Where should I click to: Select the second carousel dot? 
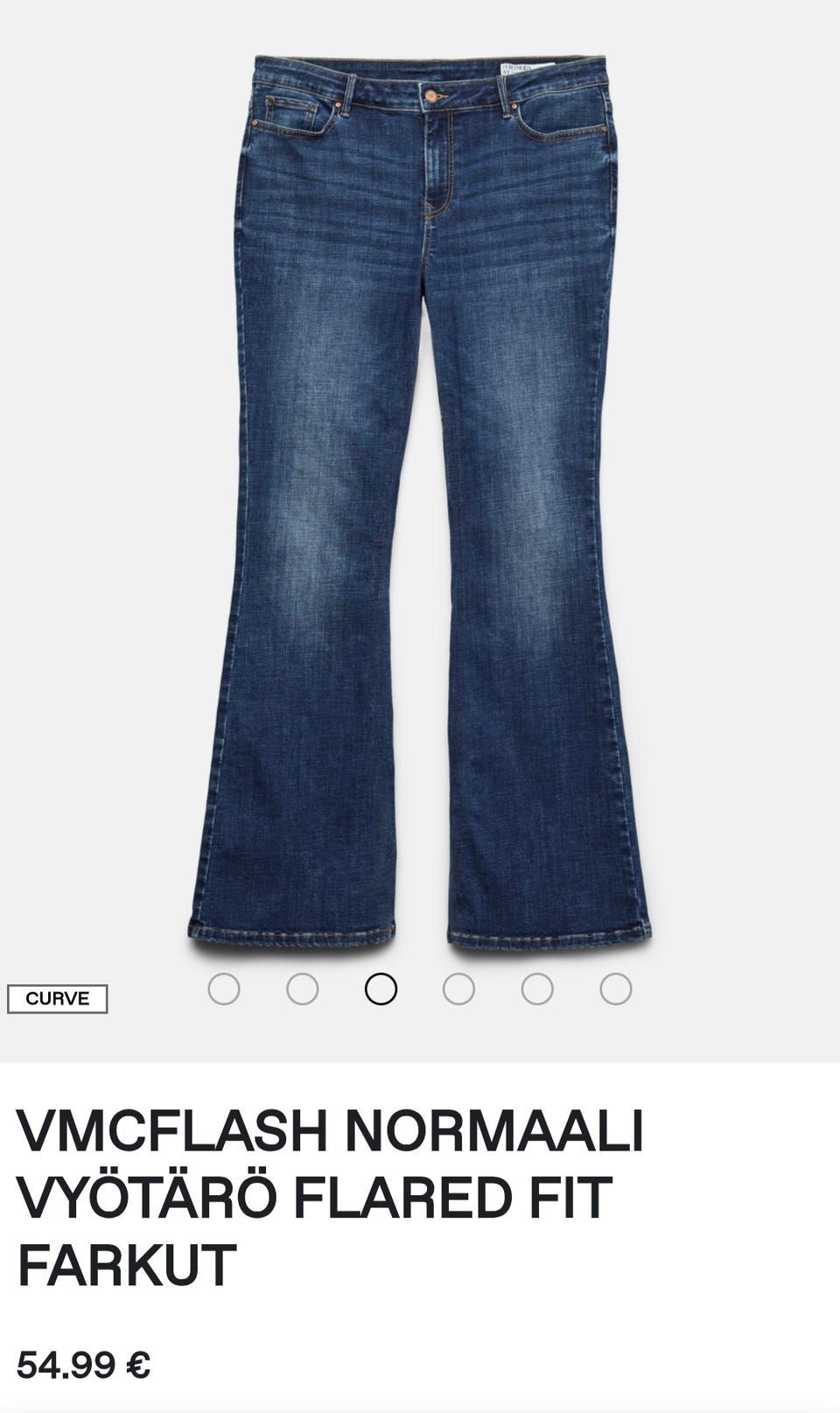[x=302, y=988]
